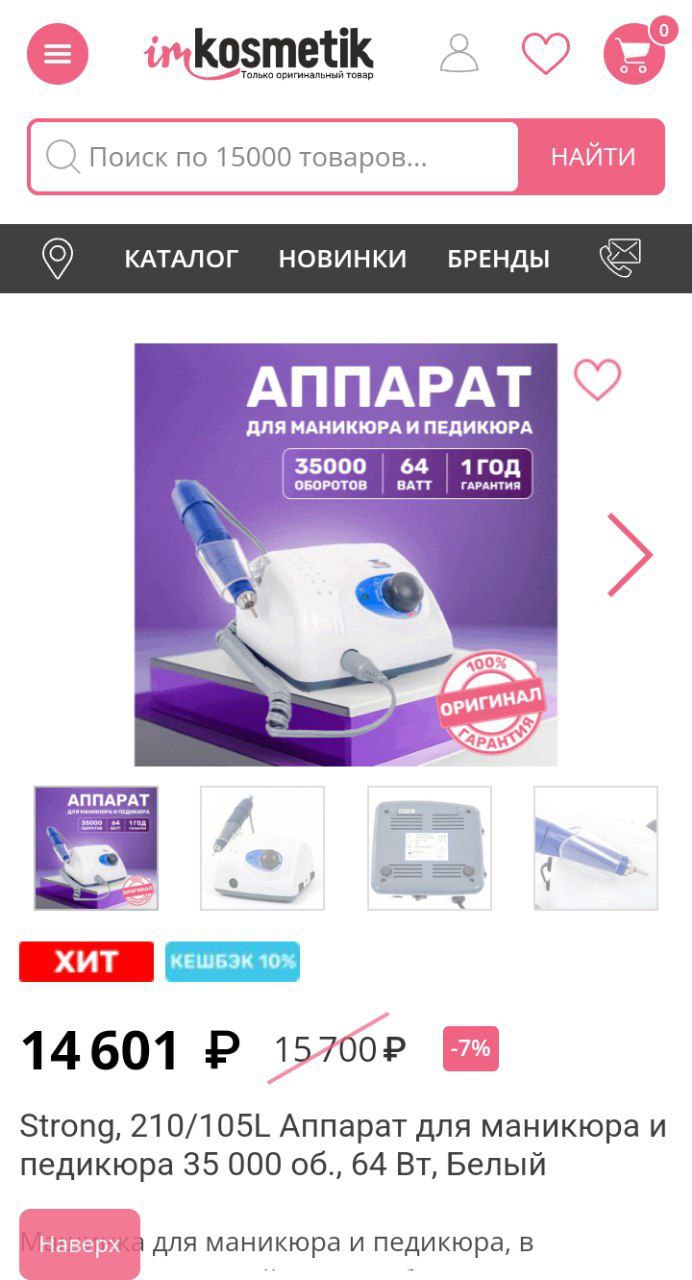Open the contacts phone and mail icon
This screenshot has width=692, height=1280.
click(620, 258)
